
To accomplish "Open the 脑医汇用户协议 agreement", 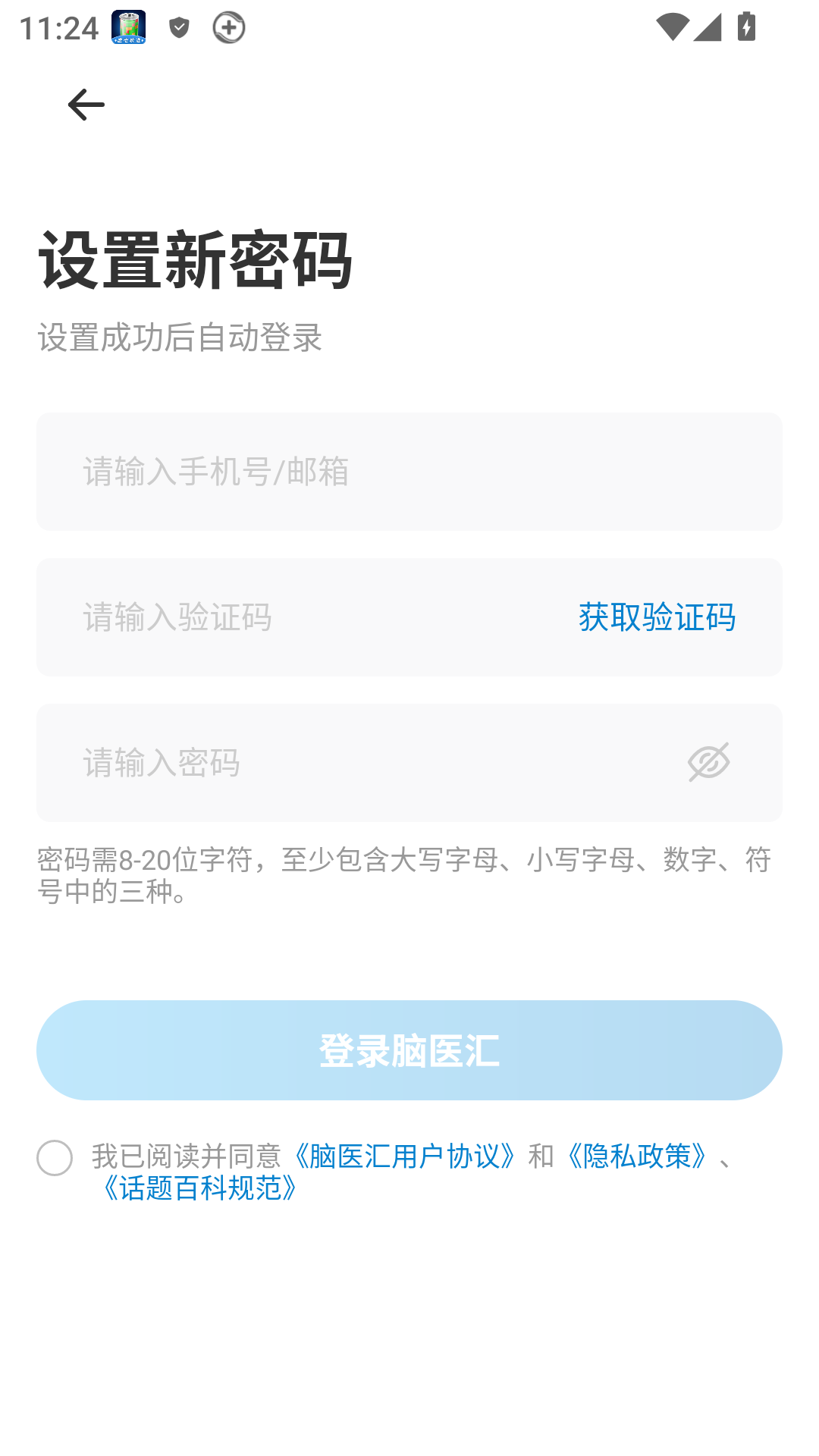I will [x=404, y=1154].
